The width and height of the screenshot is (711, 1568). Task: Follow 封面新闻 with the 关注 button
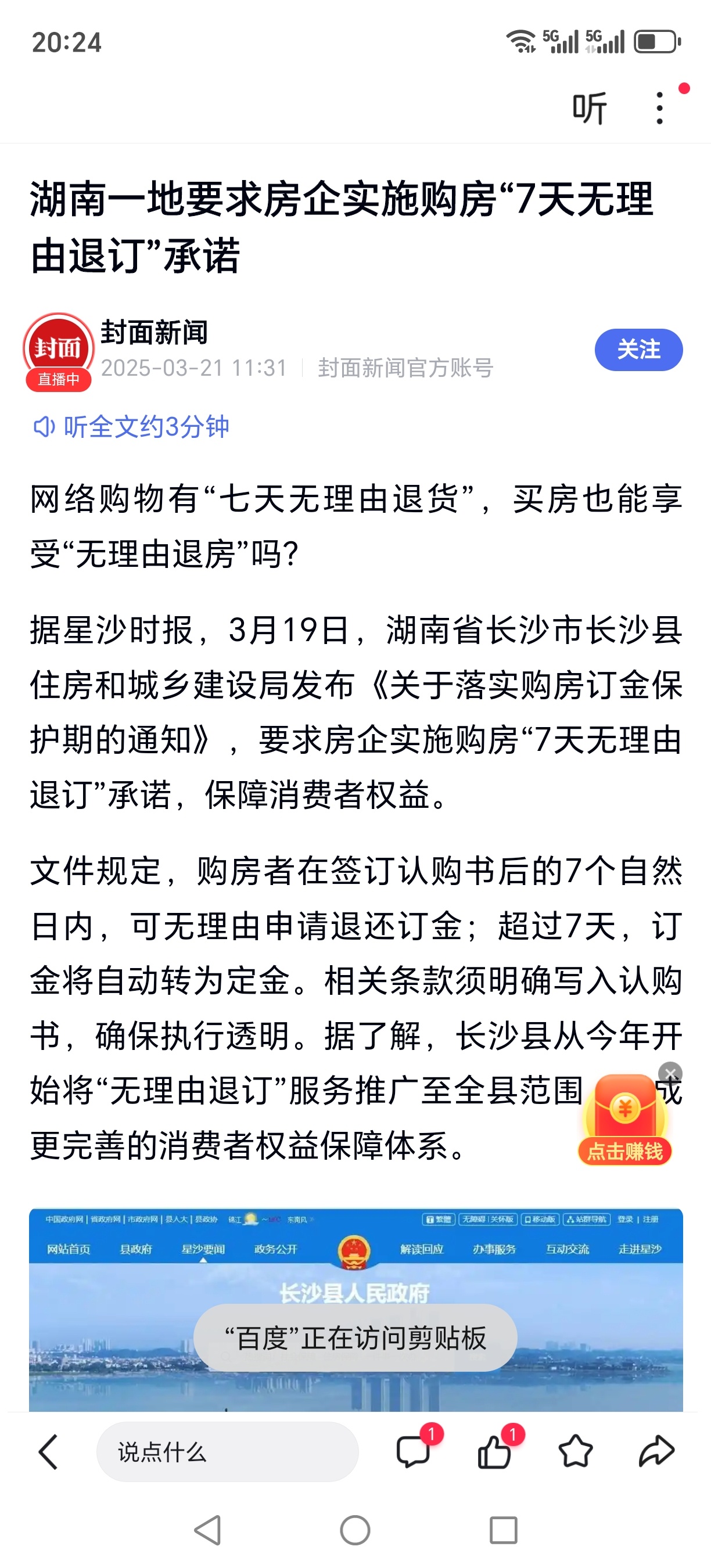pyautogui.click(x=638, y=350)
